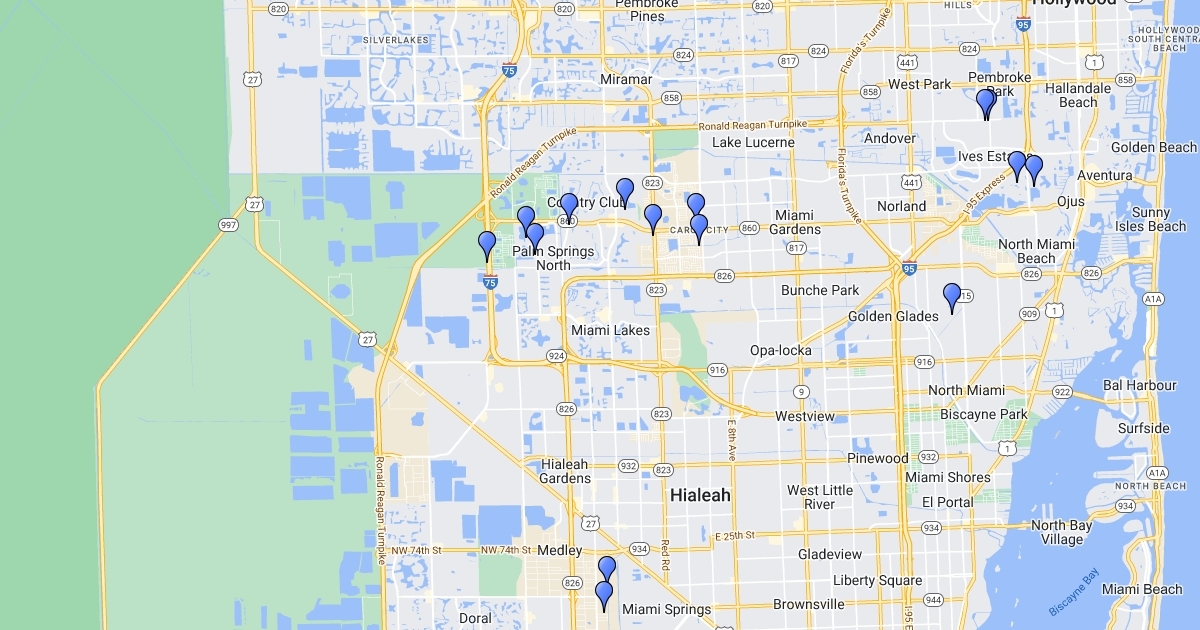Select the pin directly above Palm Springs North

pyautogui.click(x=535, y=236)
